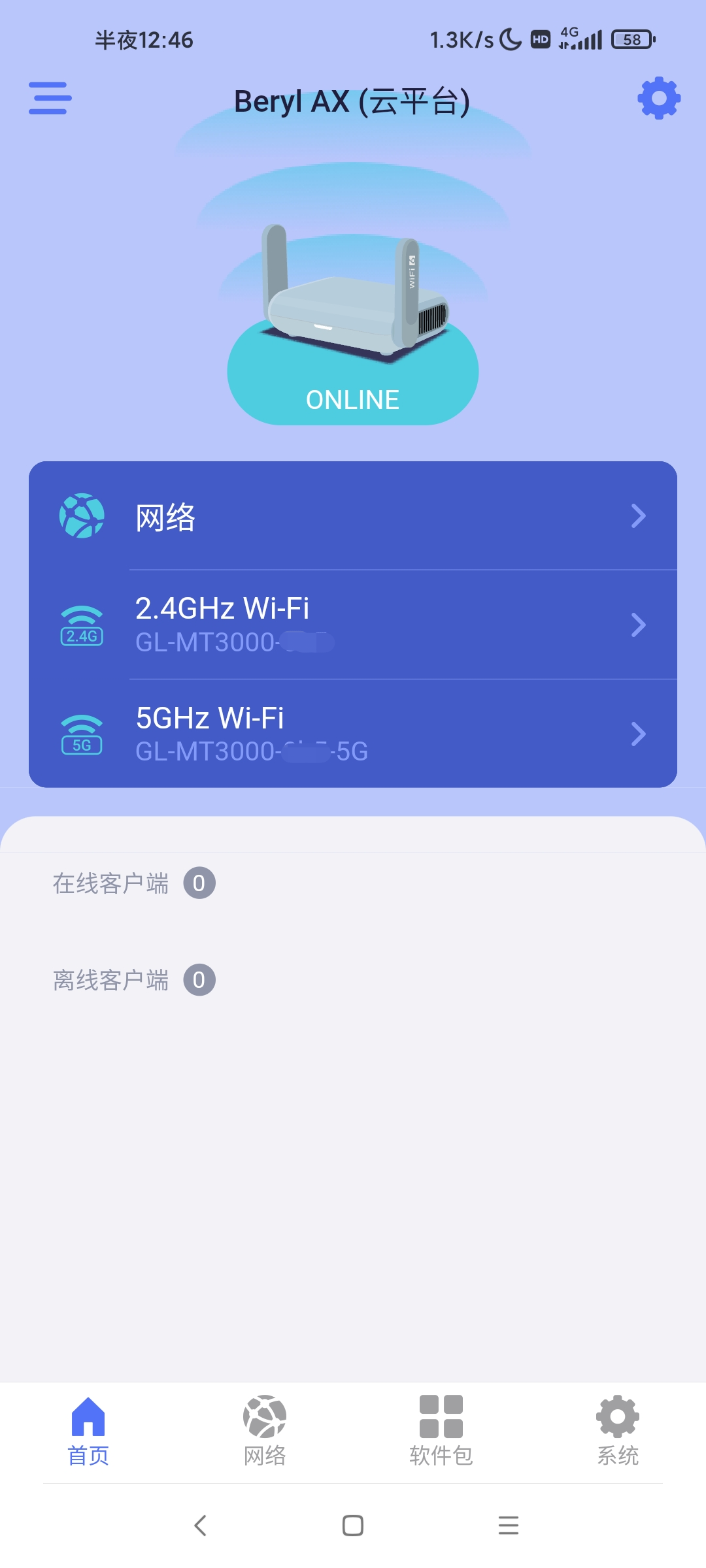The height and width of the screenshot is (1568, 706).
Task: Tap the 在线客户端 count badge showing 0
Action: (199, 882)
